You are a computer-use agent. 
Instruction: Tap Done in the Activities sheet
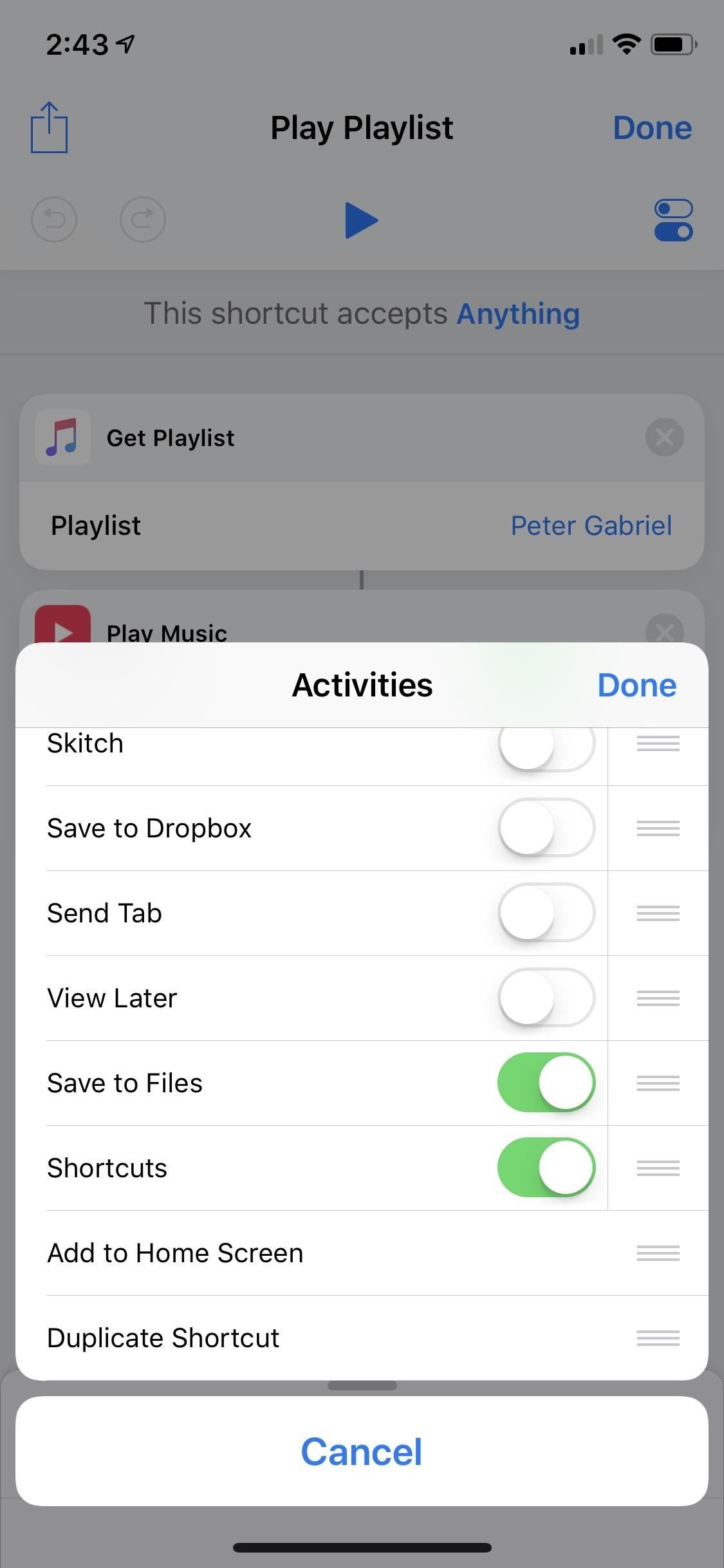[636, 685]
